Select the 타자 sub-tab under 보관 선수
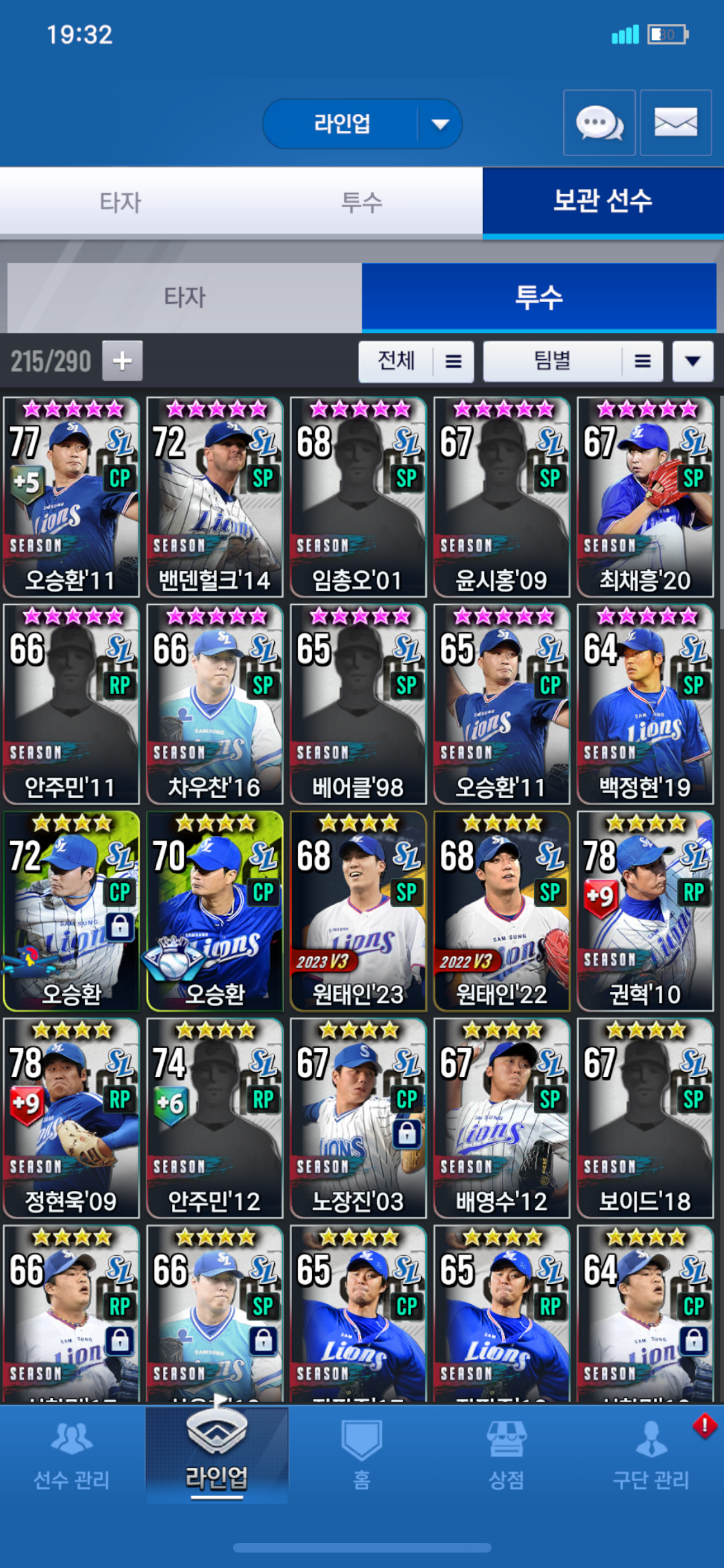 (x=184, y=297)
